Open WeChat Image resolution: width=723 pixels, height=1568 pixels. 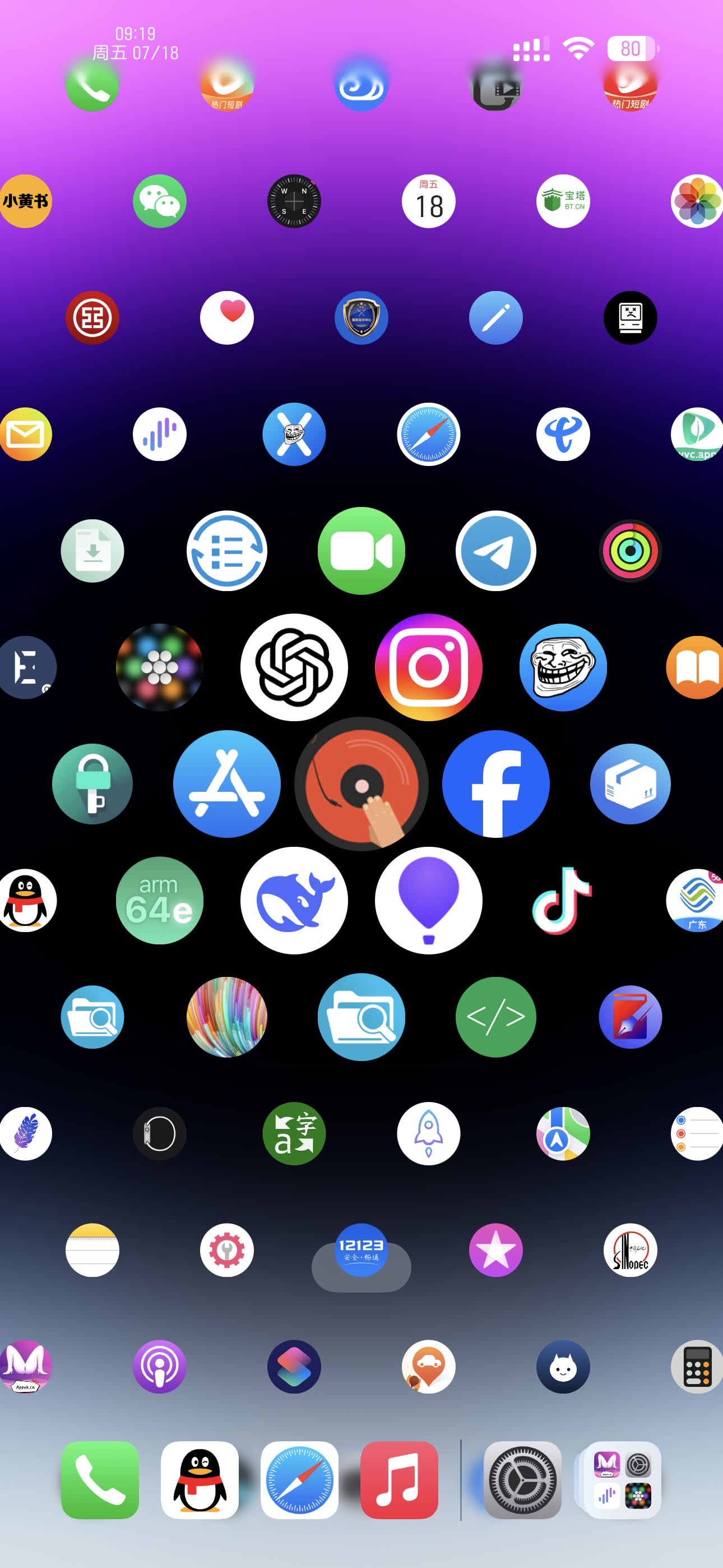point(159,201)
